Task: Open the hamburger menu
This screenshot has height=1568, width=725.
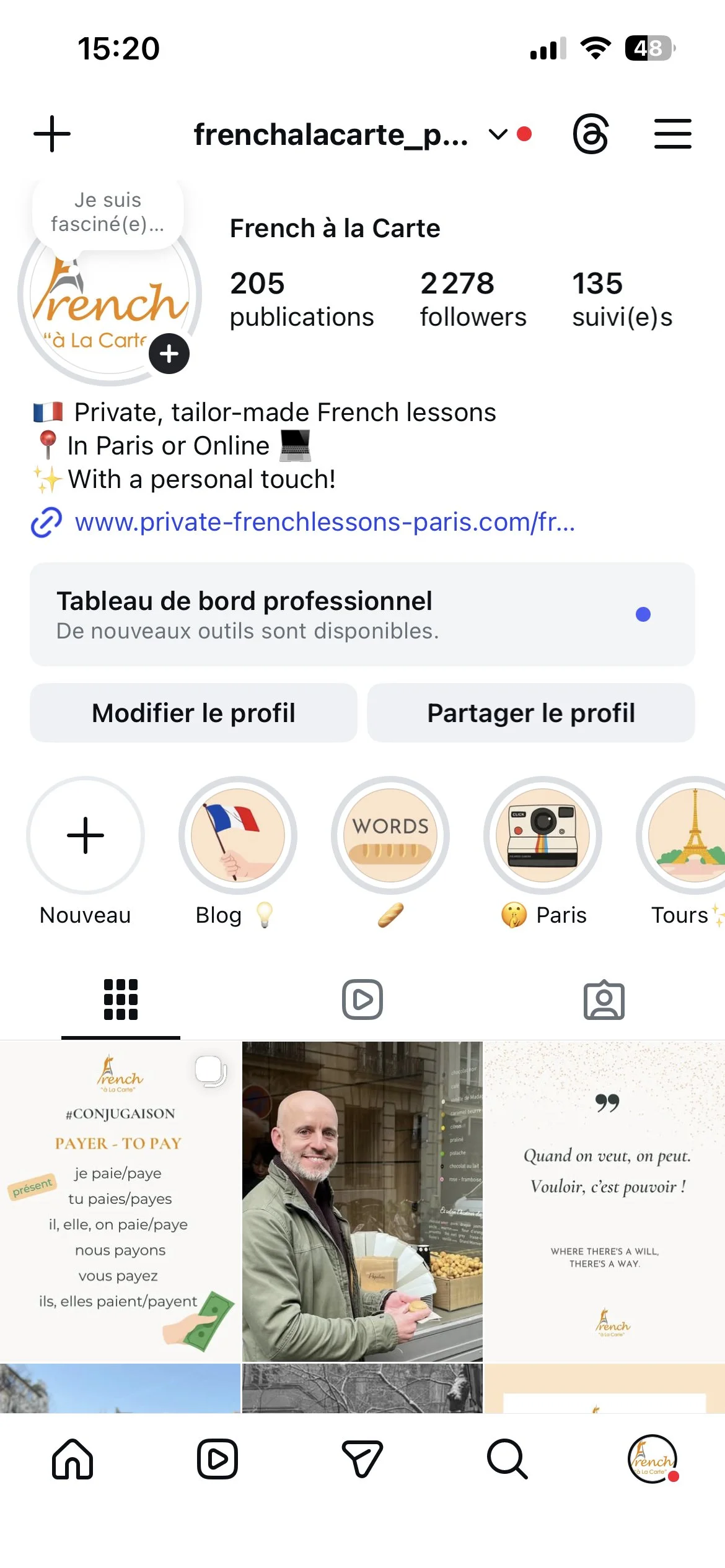Action: coord(672,134)
